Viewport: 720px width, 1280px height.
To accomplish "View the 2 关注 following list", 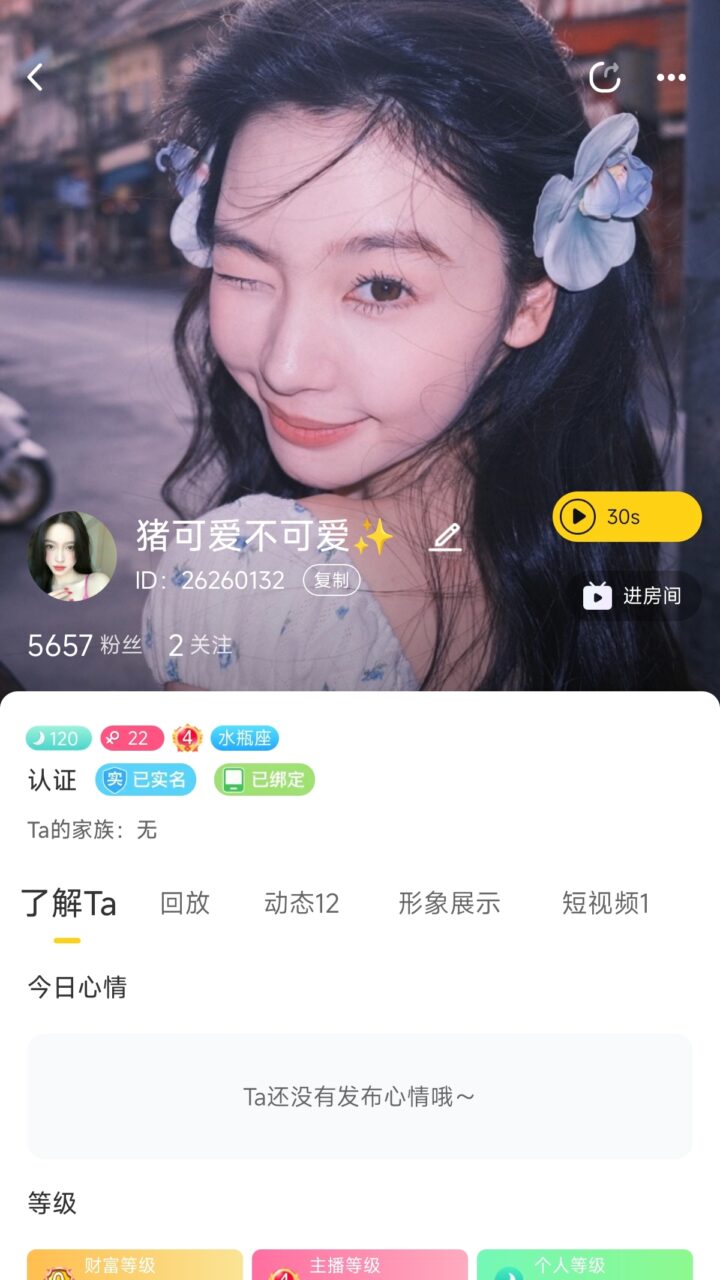I will pyautogui.click(x=200, y=646).
